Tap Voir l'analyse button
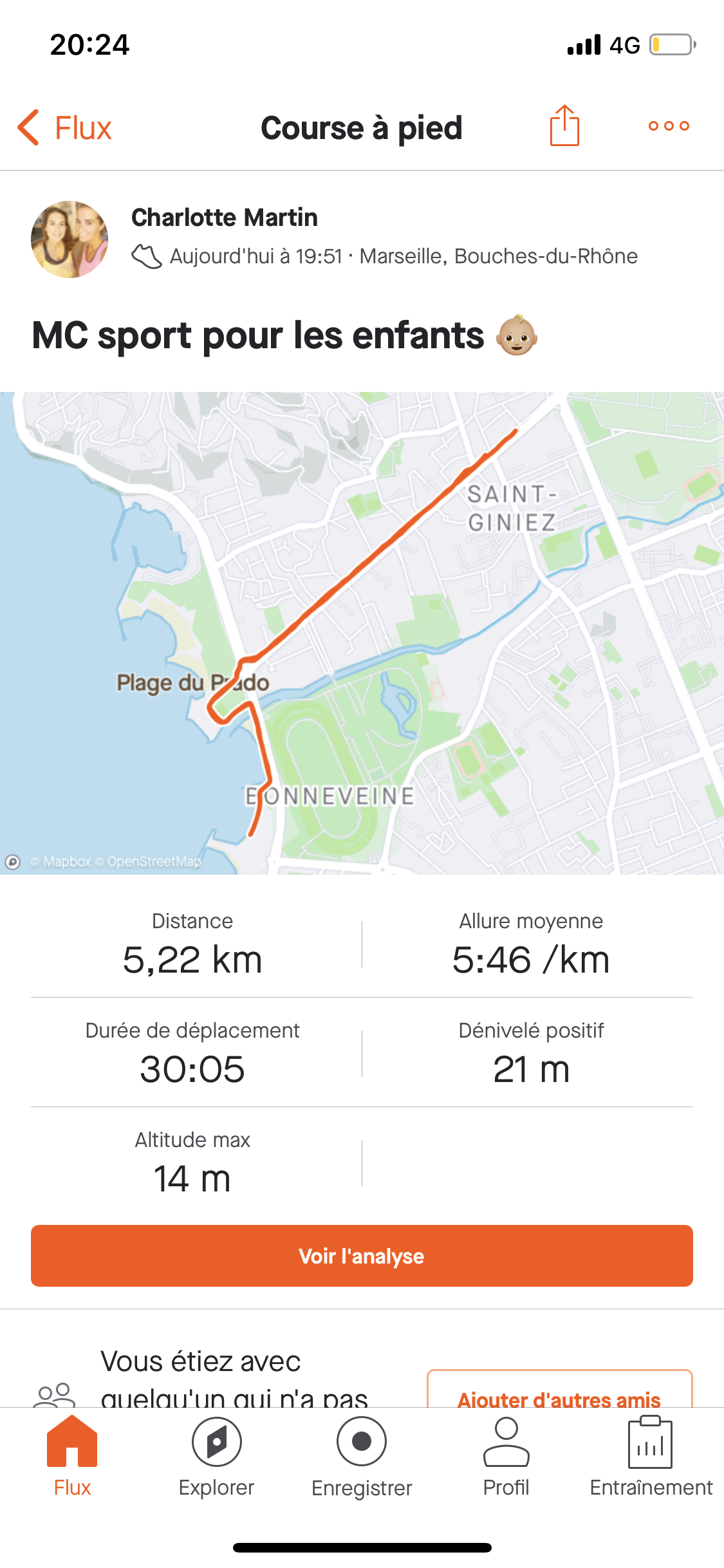 click(362, 1256)
